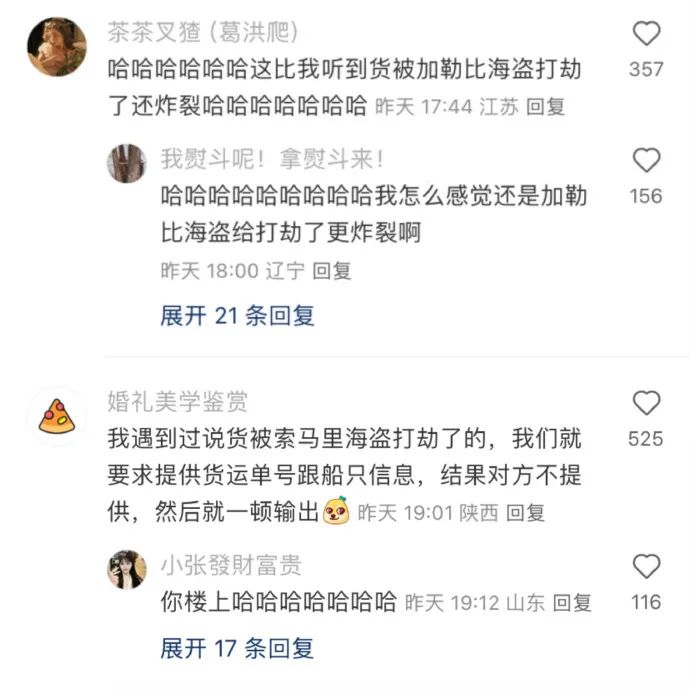
Task: Open the username 小张發財富贵
Action: (231, 566)
